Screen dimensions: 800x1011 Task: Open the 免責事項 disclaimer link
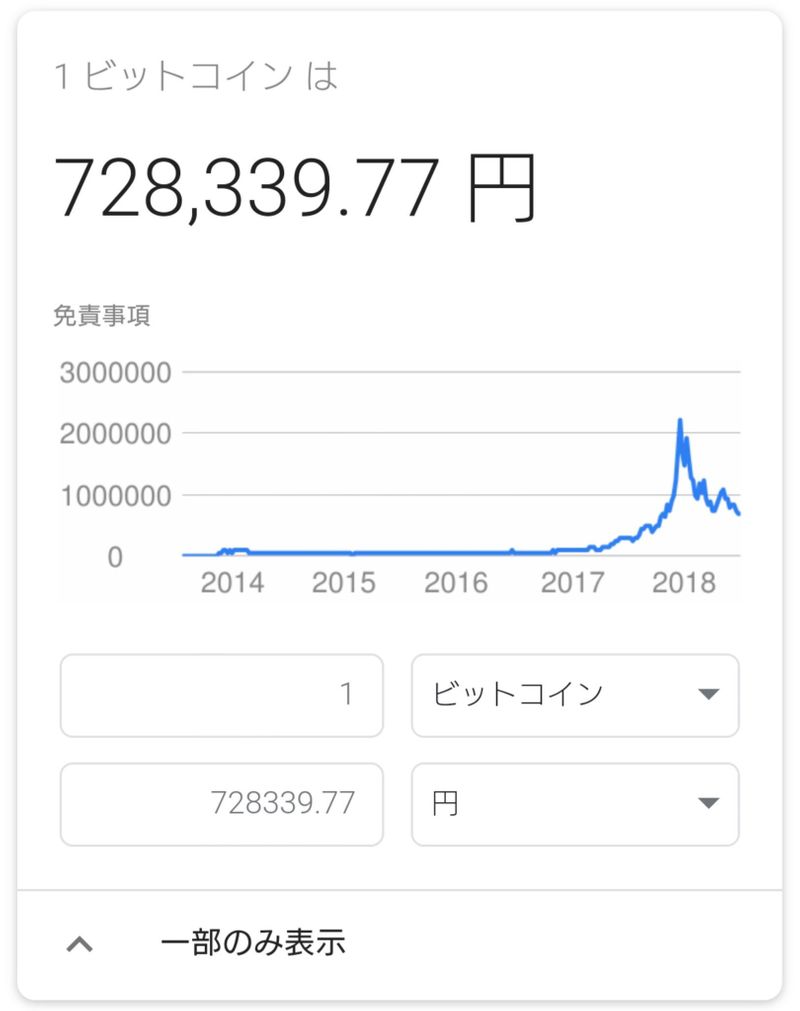pyautogui.click(x=101, y=316)
